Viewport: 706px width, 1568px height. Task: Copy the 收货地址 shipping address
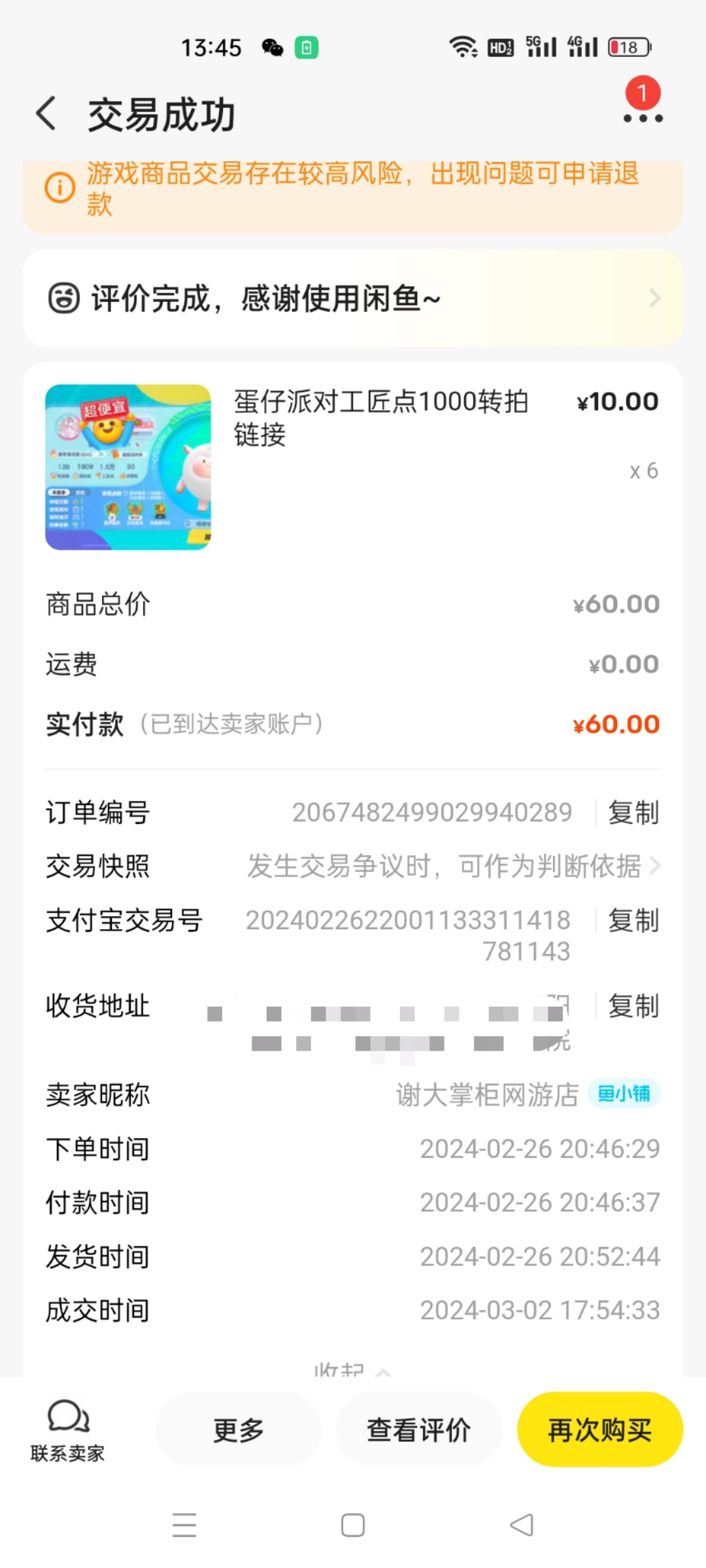coord(633,1006)
